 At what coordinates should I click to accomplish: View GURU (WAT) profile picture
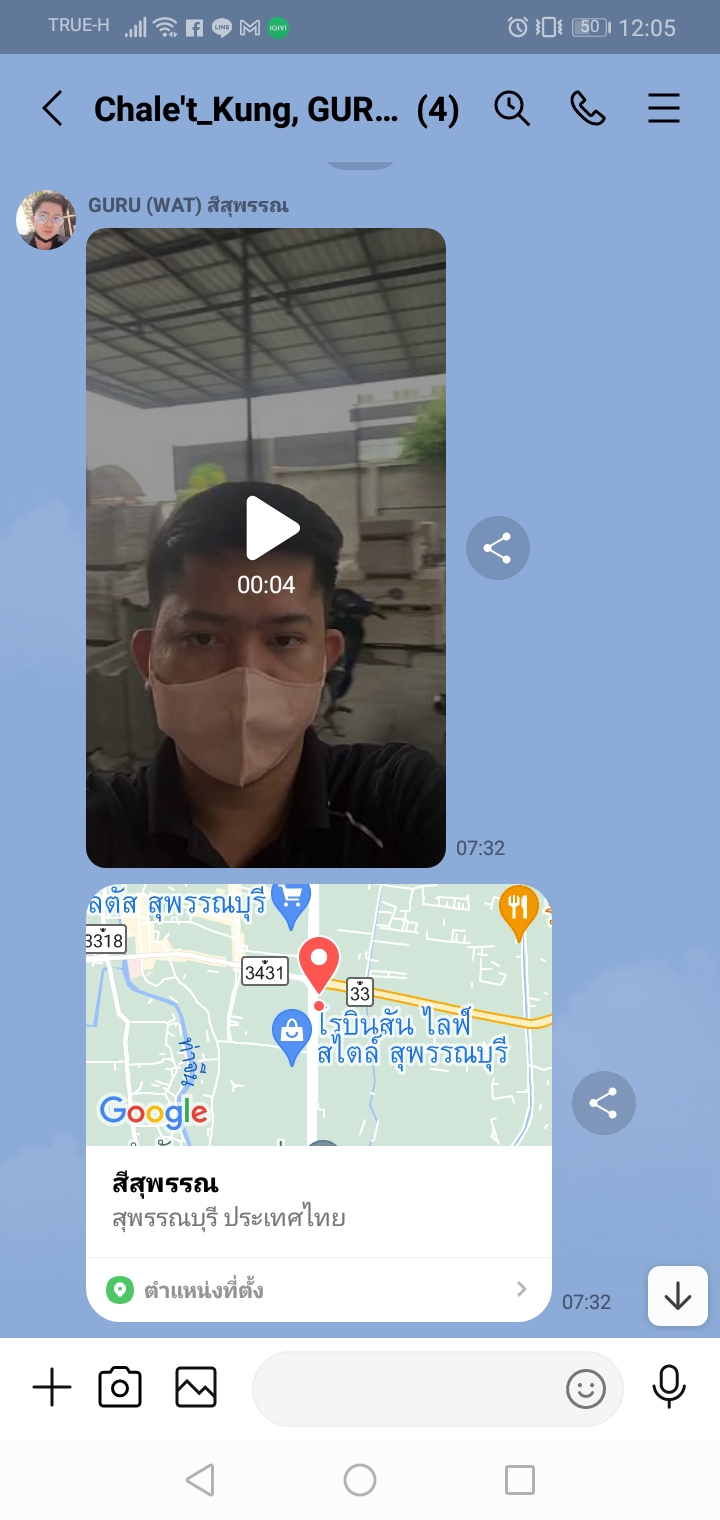pos(46,220)
